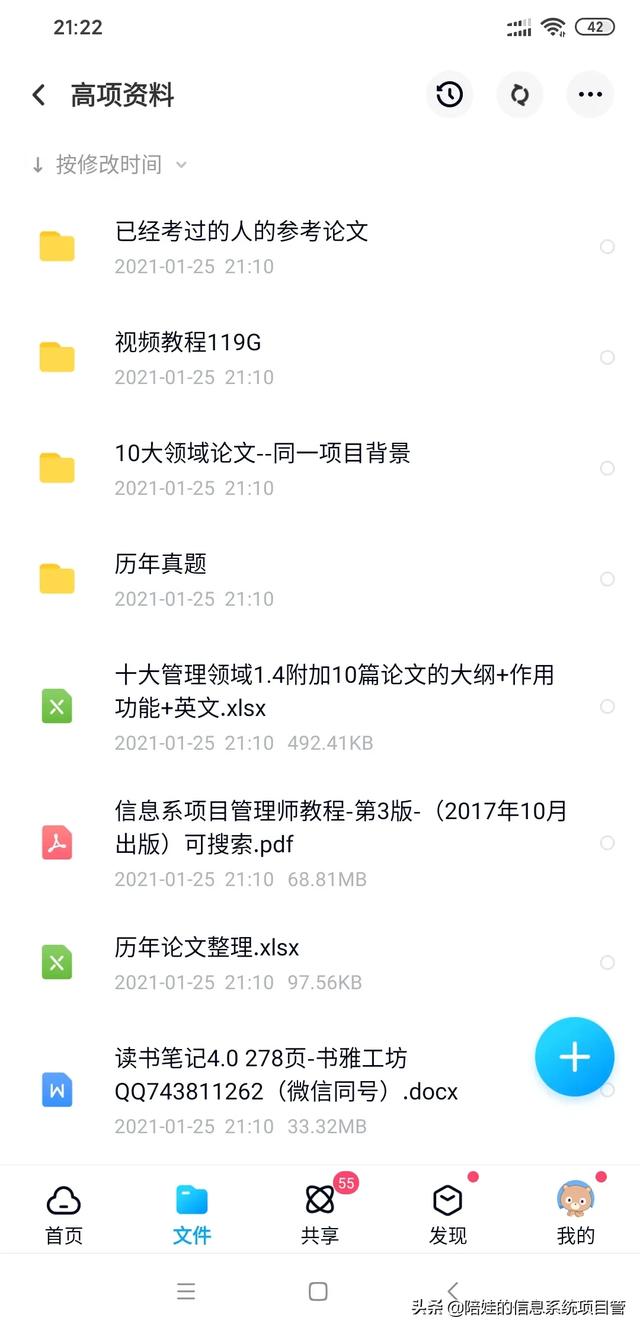The height and width of the screenshot is (1330, 640).
Task: Open folder 10大领域论文--同一项目背景
Action: pos(262,454)
